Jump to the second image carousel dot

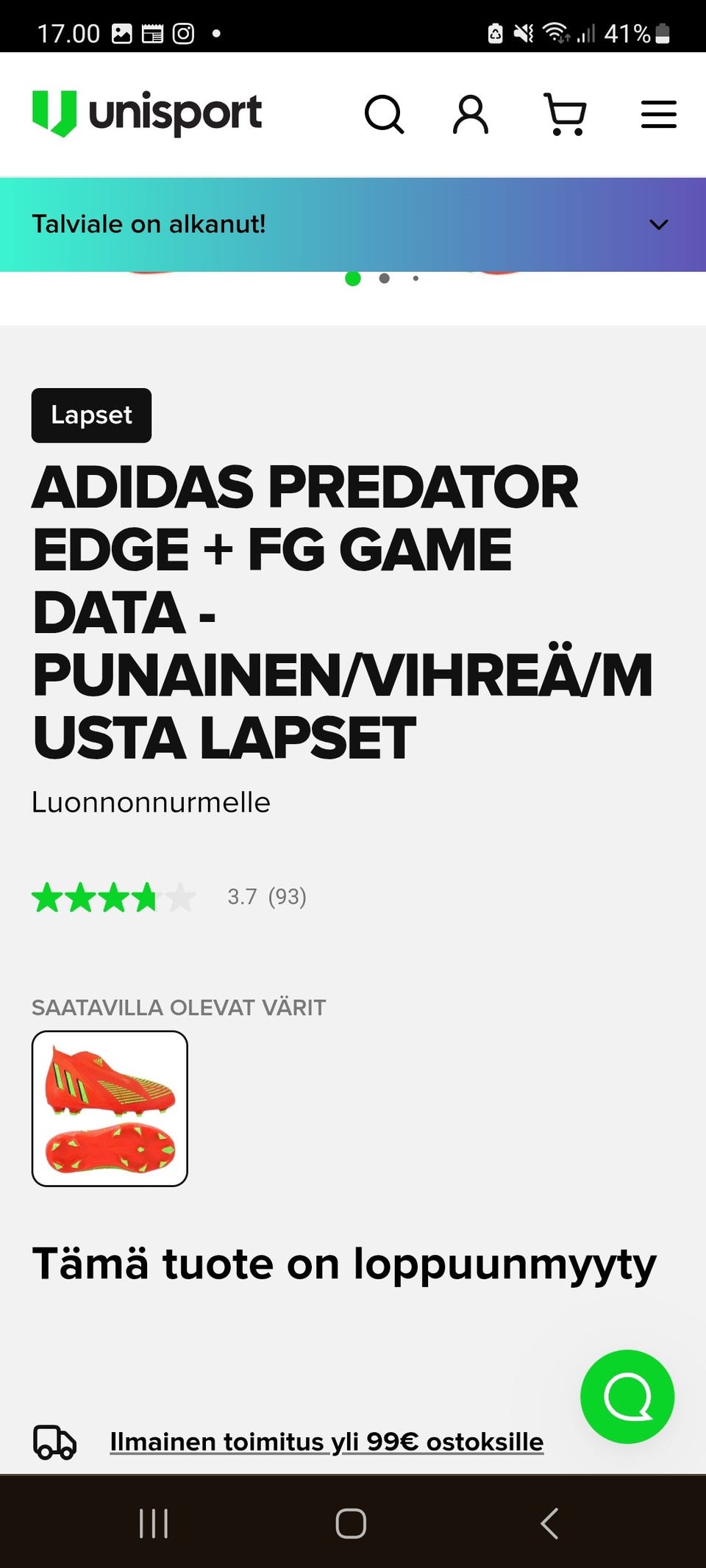pos(384,279)
